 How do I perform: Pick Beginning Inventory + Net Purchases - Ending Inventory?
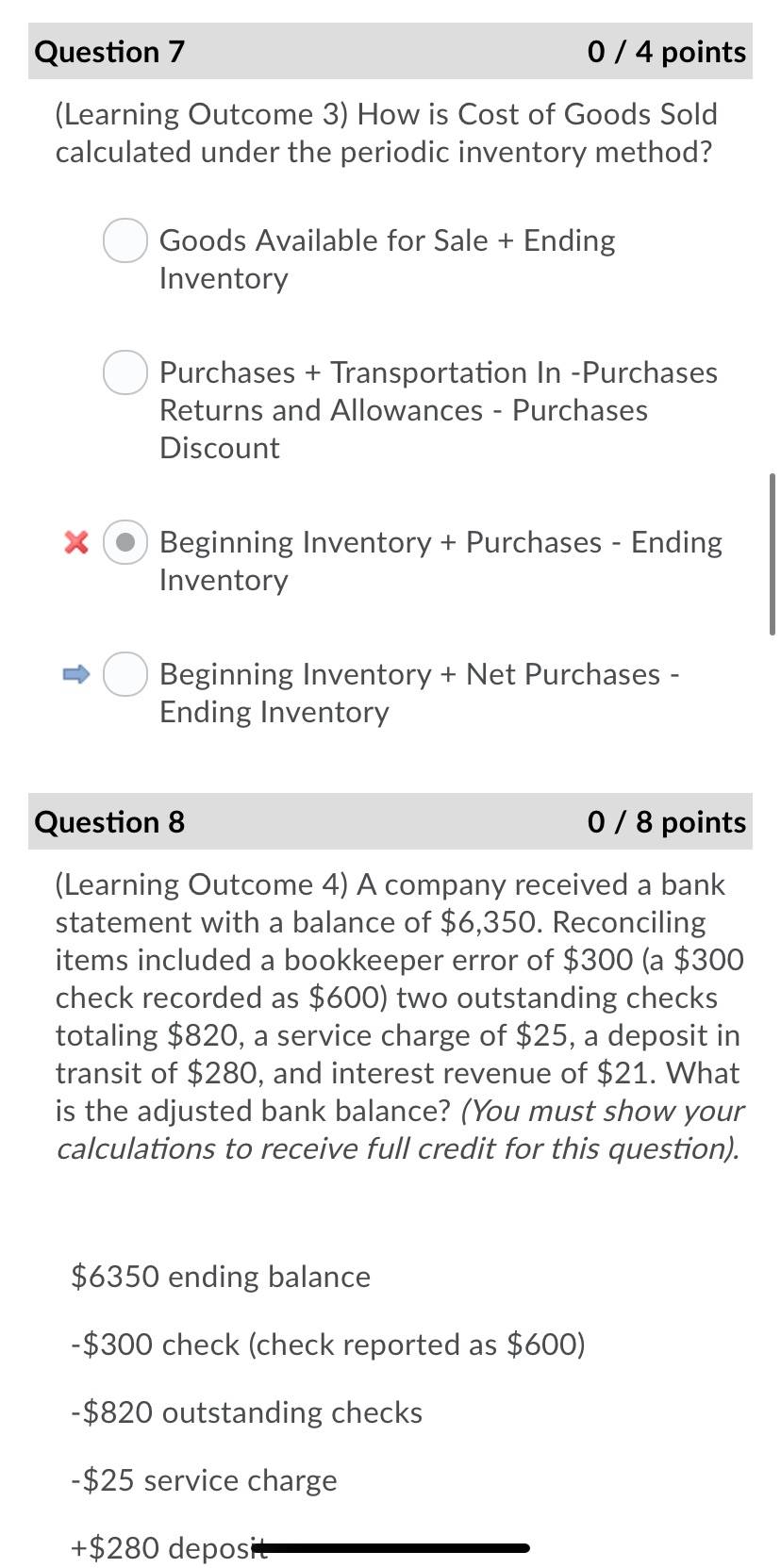tap(125, 674)
